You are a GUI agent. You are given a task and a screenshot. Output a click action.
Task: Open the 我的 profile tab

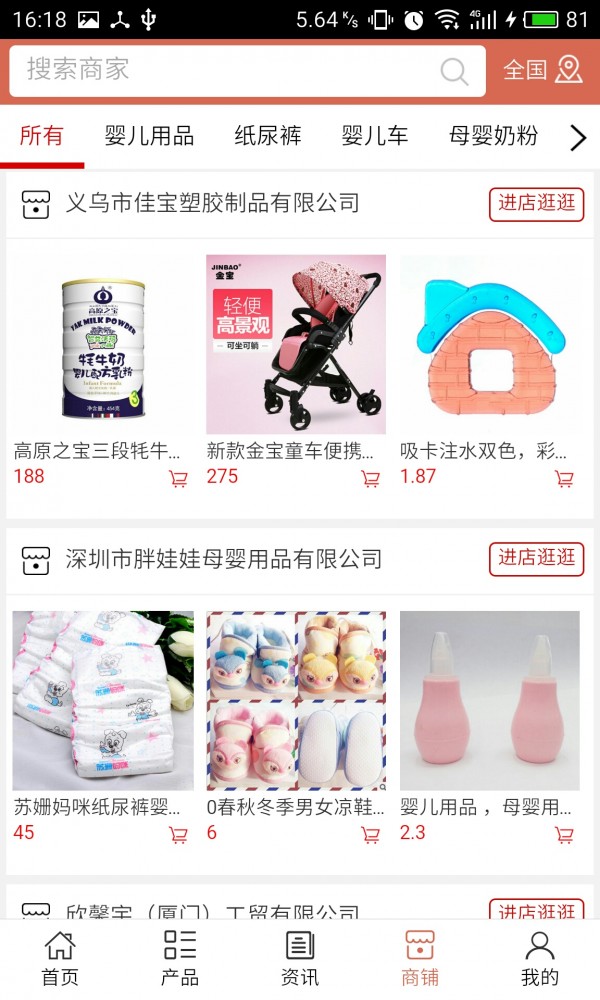tap(540, 958)
